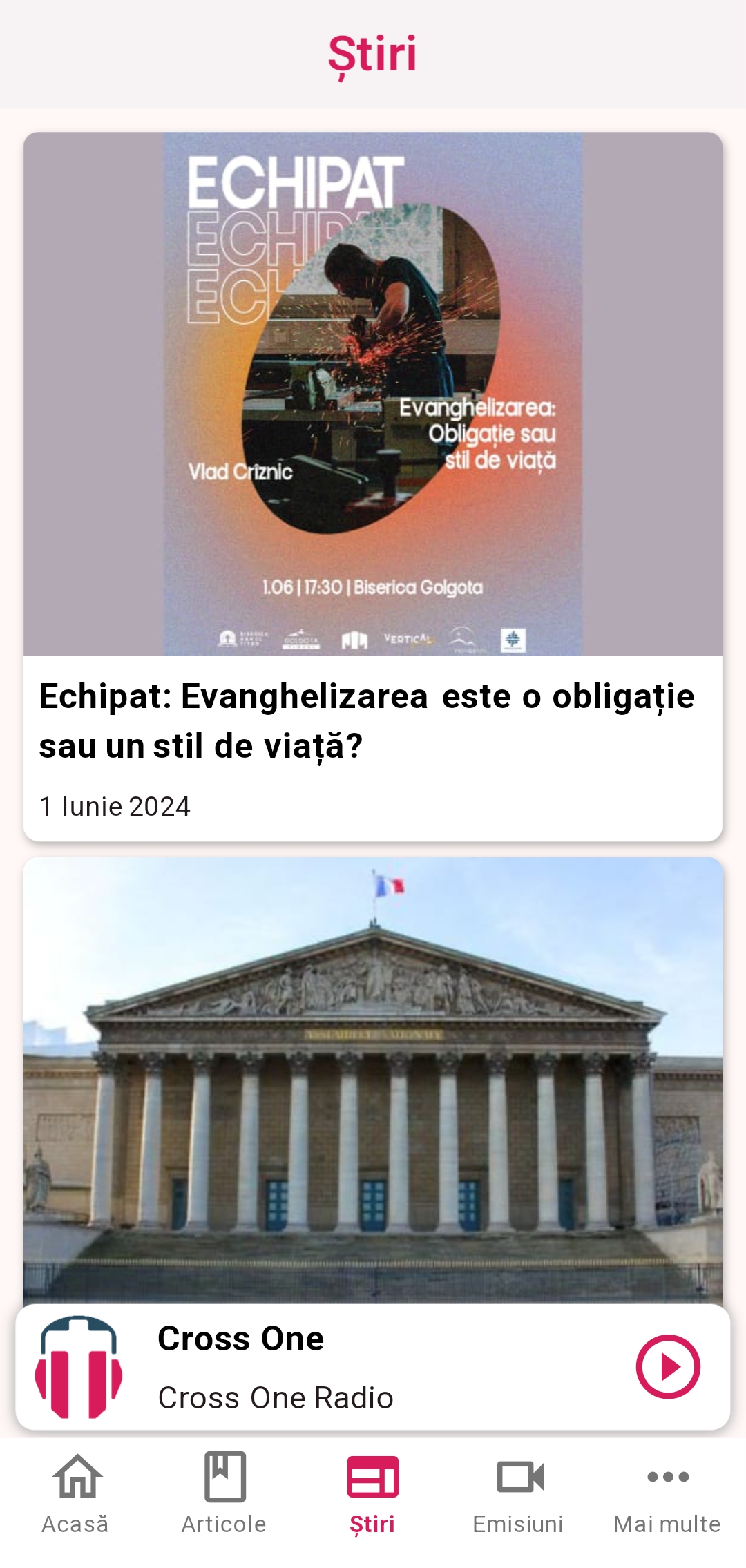Image resolution: width=746 pixels, height=1568 pixels.
Task: Switch to the Emisiuni tab
Action: click(519, 1493)
